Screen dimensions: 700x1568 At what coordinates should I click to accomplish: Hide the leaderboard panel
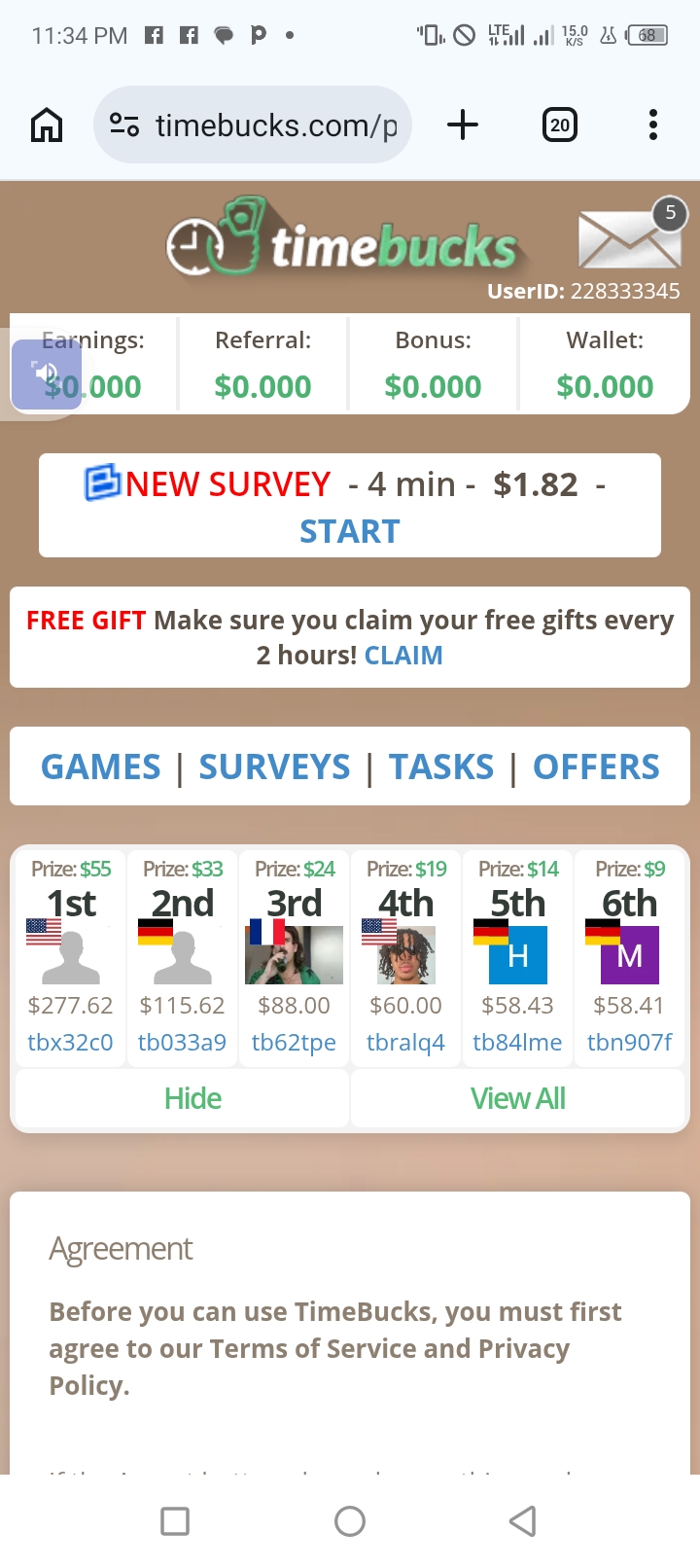pyautogui.click(x=192, y=1099)
